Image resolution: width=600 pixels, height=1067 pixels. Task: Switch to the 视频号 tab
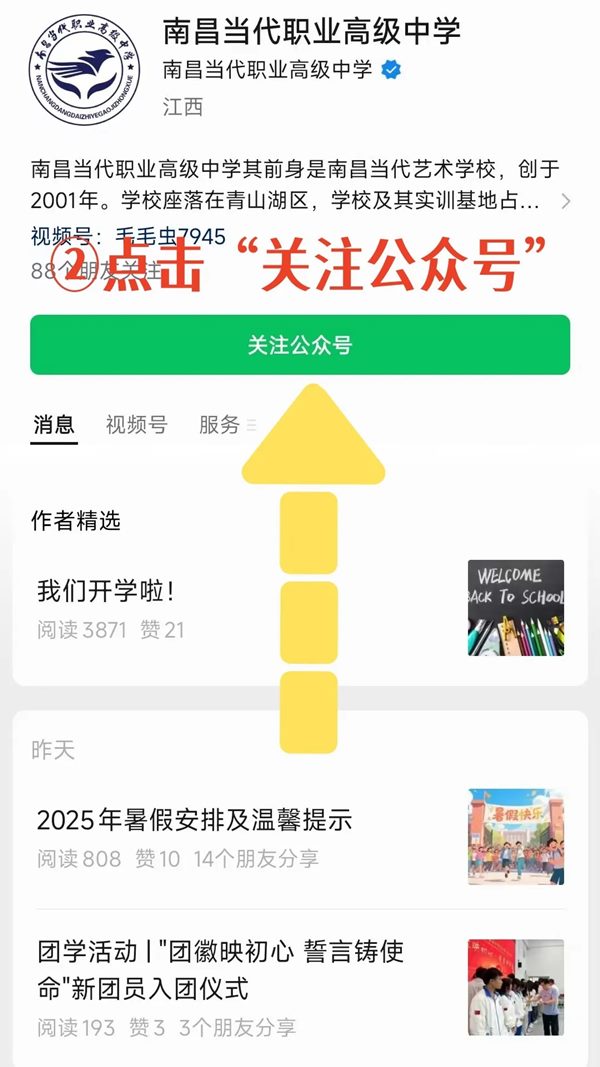pyautogui.click(x=136, y=425)
